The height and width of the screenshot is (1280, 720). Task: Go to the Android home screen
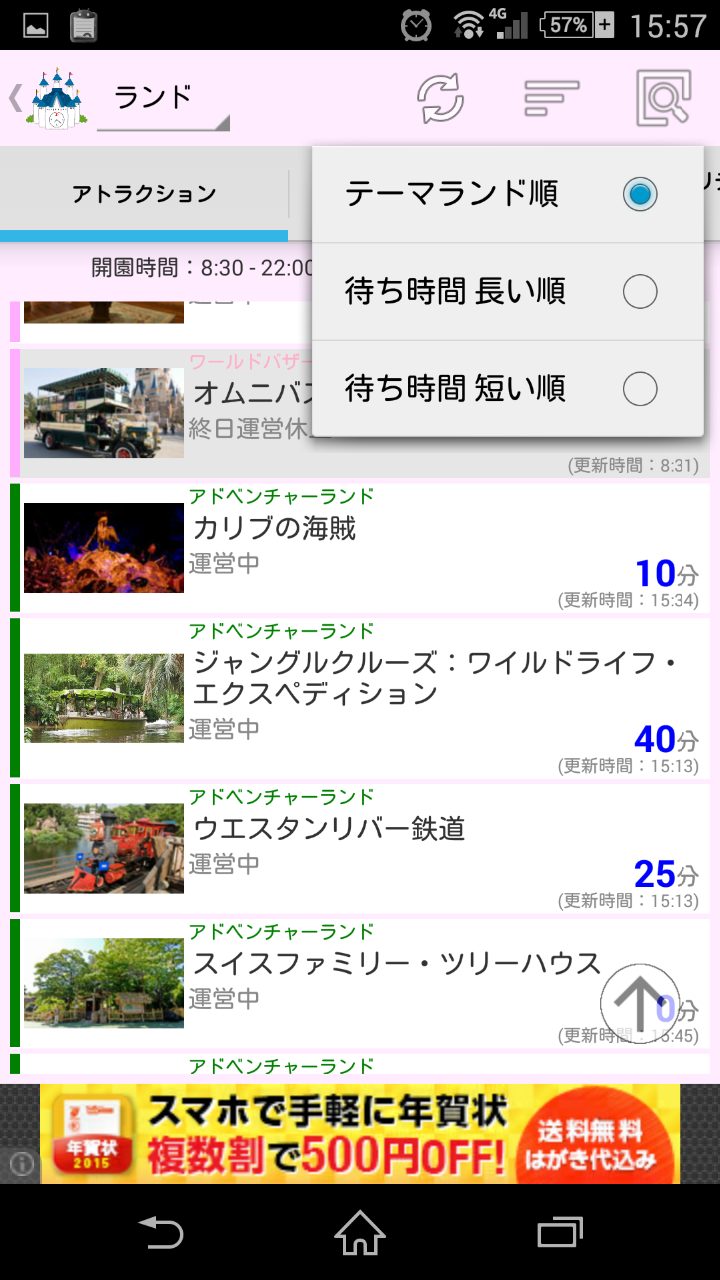point(360,1232)
